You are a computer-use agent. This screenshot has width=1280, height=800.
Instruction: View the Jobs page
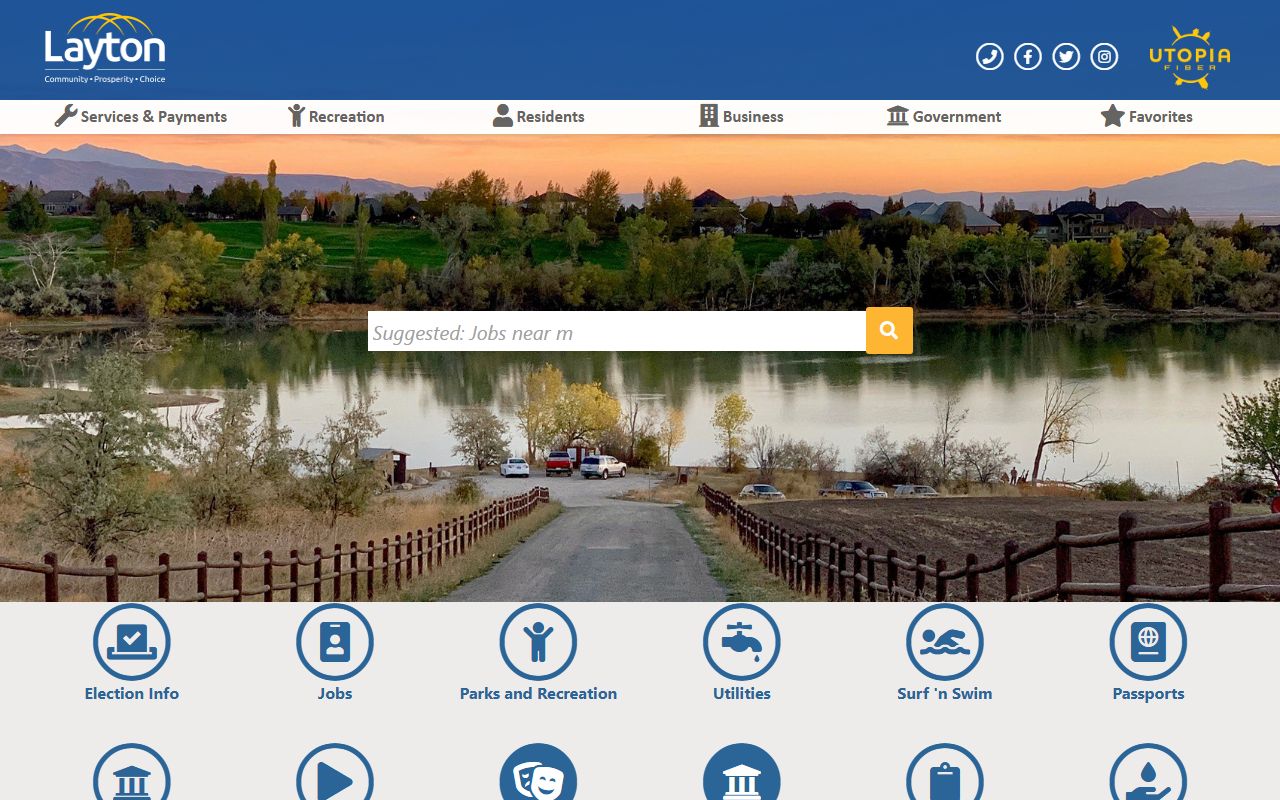click(335, 653)
